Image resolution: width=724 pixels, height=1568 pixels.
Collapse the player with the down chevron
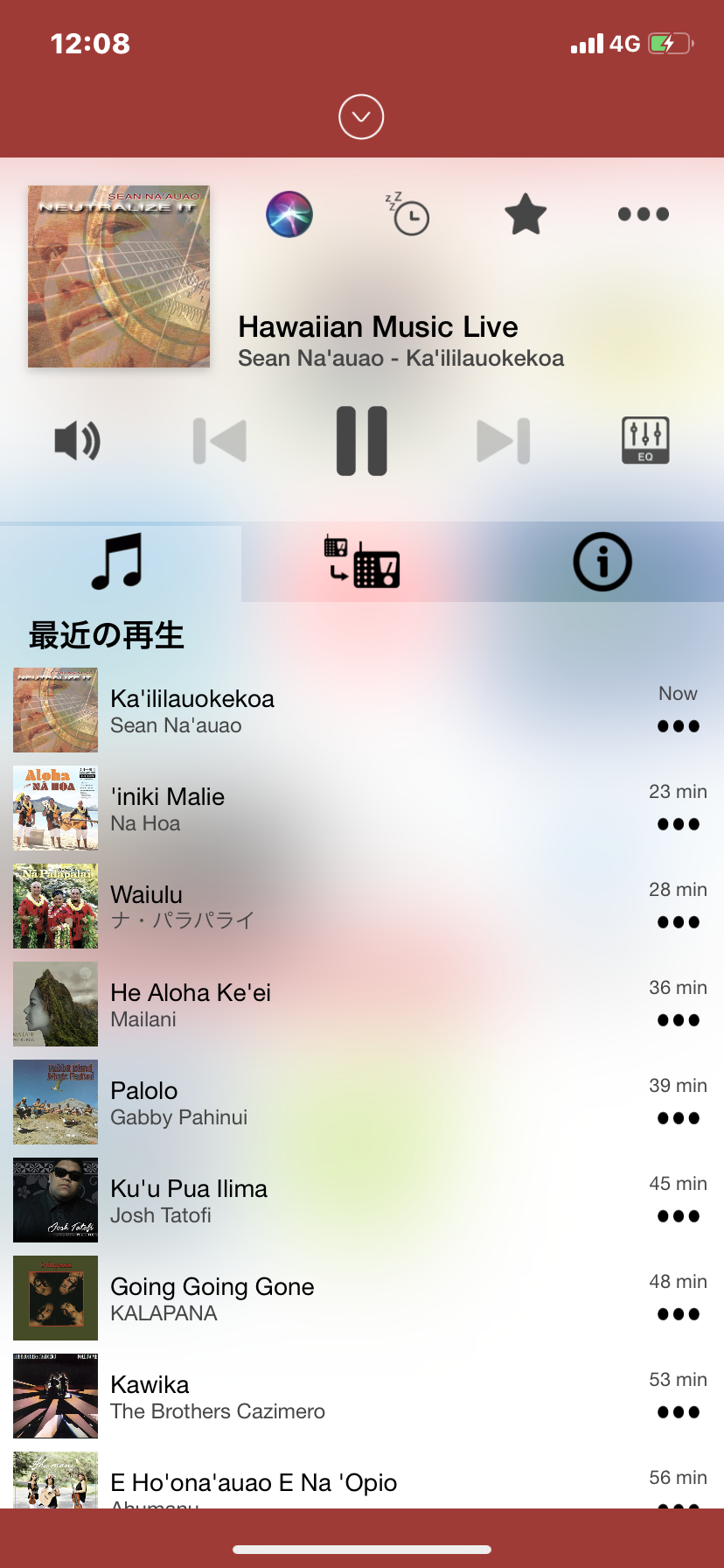point(361,116)
